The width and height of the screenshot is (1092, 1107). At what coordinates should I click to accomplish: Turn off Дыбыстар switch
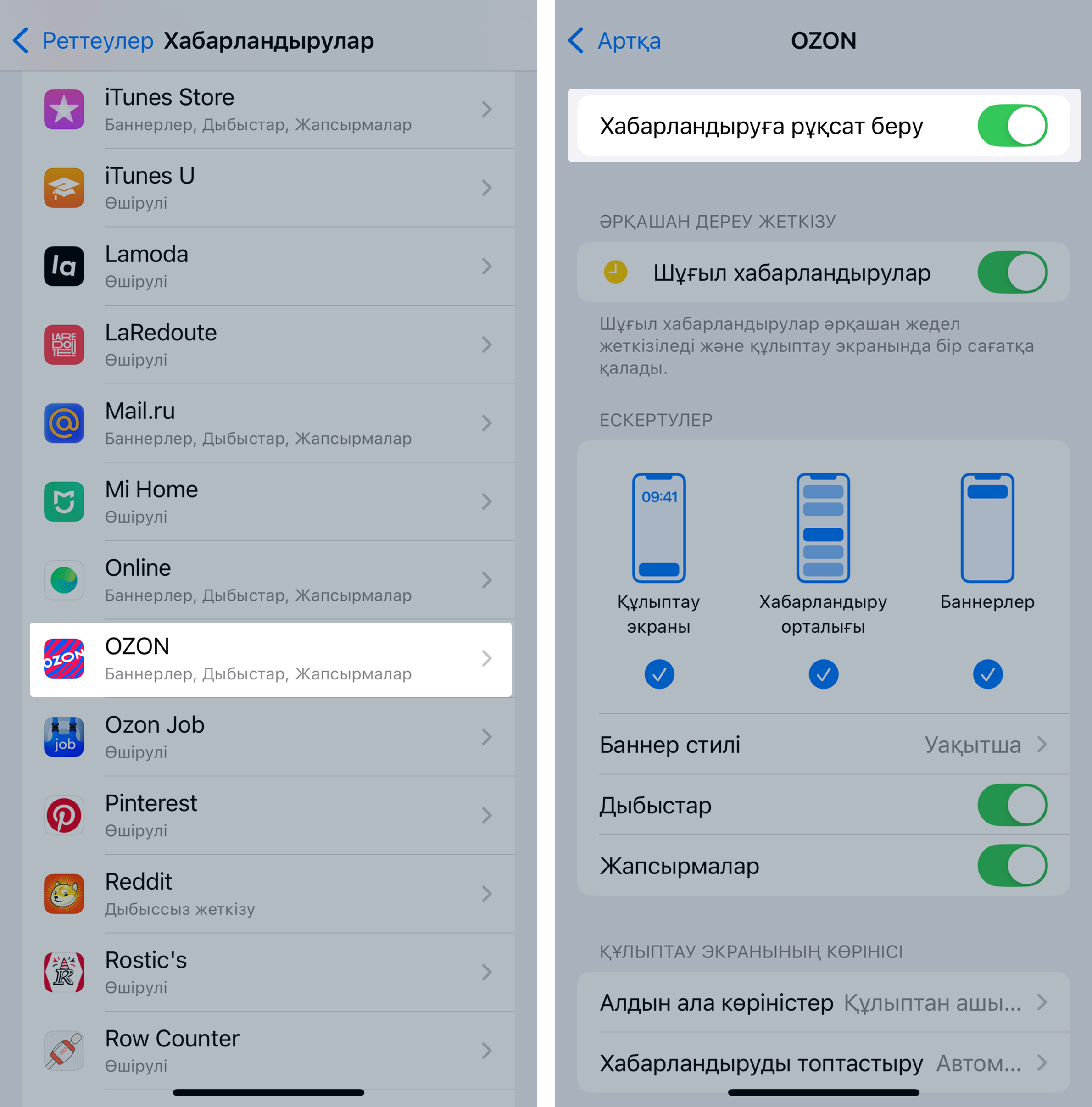(1012, 805)
